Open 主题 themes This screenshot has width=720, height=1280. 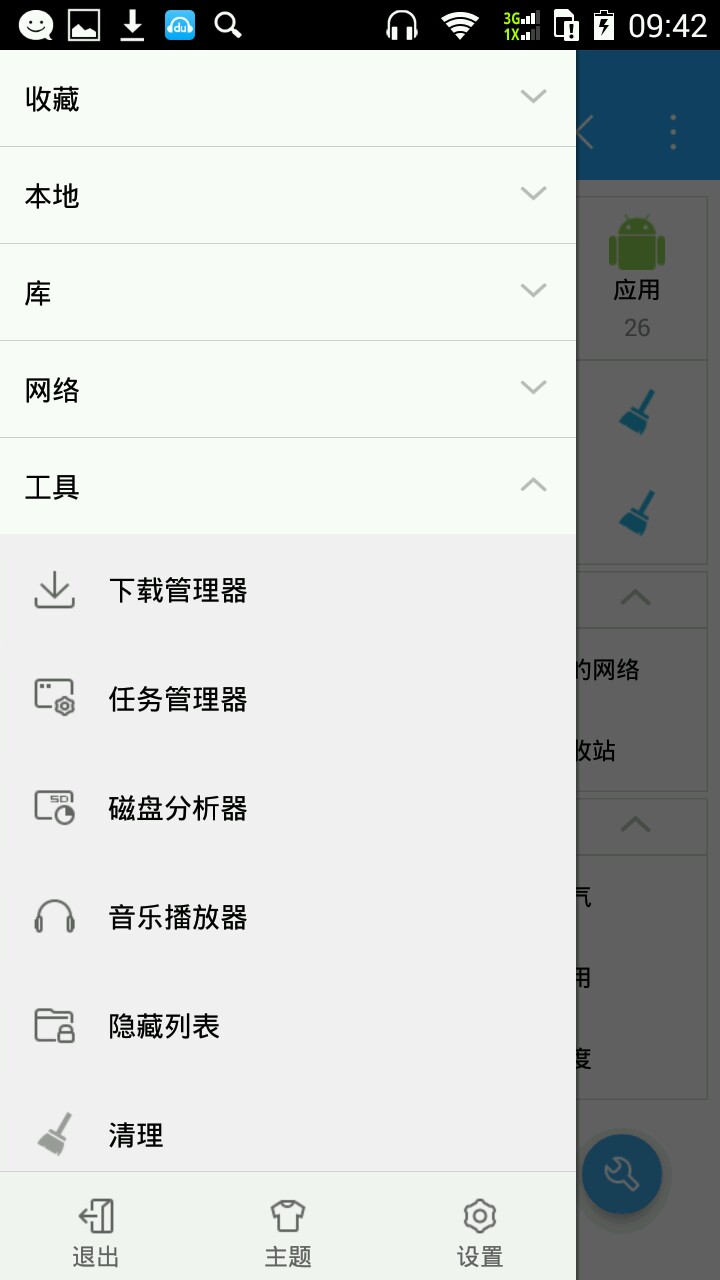tap(288, 1231)
